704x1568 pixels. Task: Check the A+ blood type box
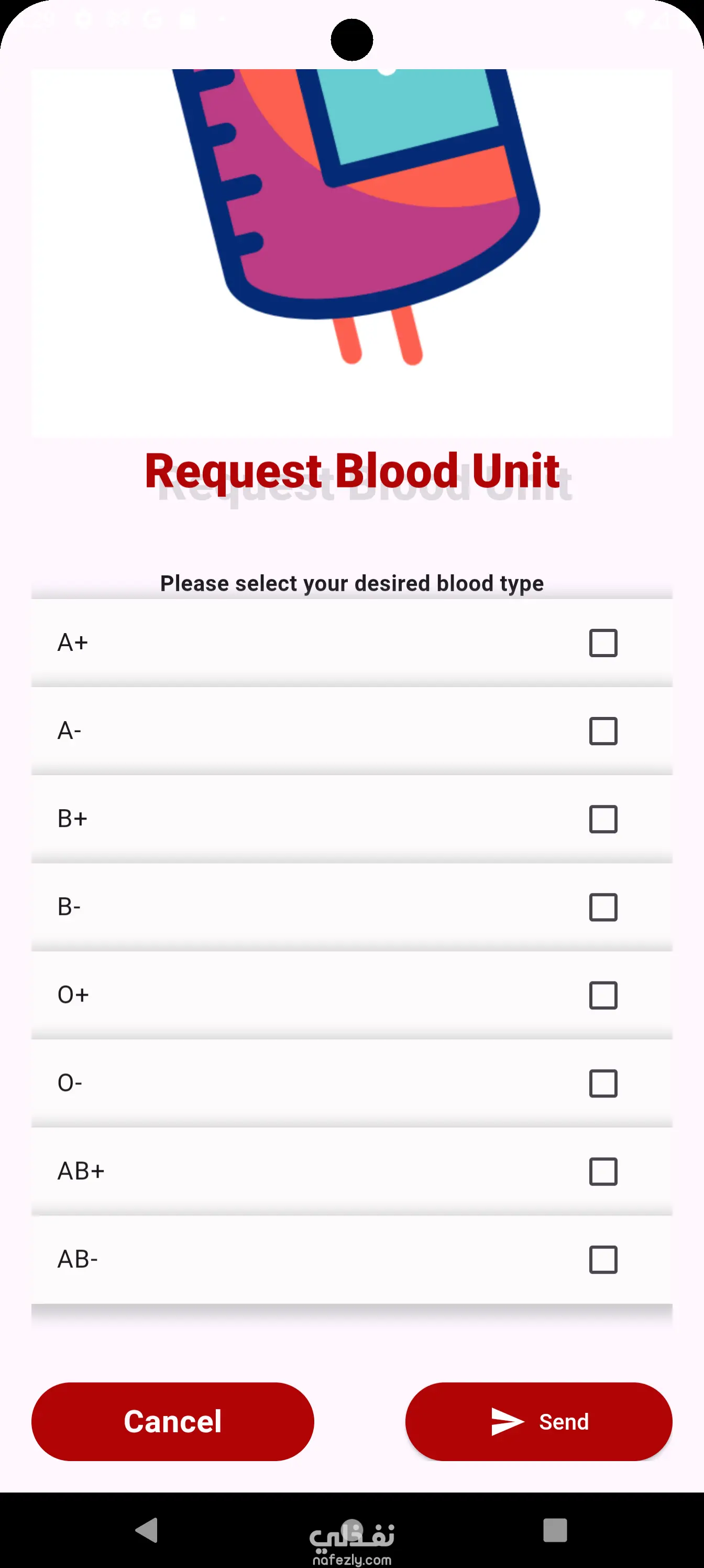click(603, 643)
